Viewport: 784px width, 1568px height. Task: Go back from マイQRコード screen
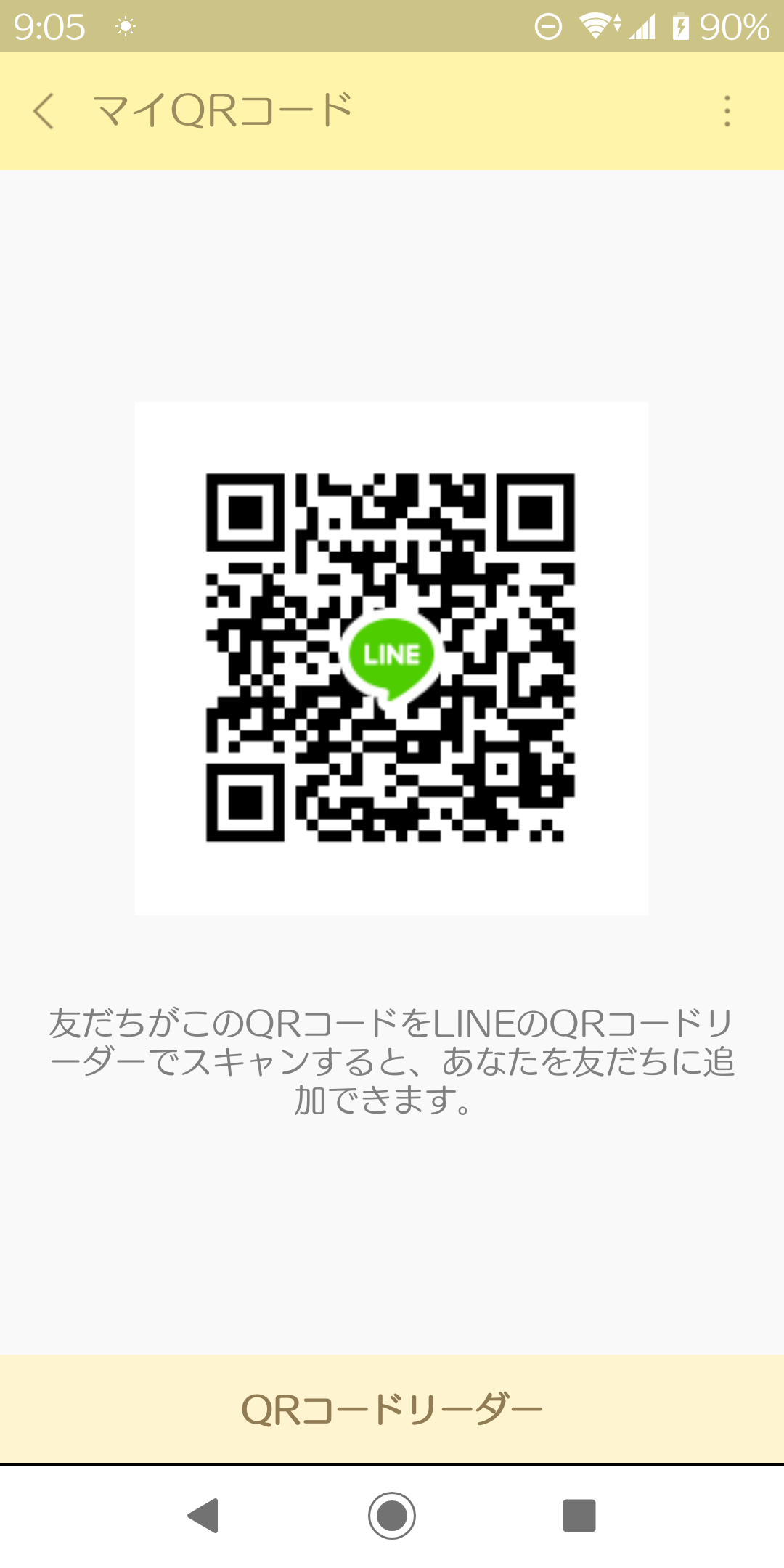coord(44,111)
